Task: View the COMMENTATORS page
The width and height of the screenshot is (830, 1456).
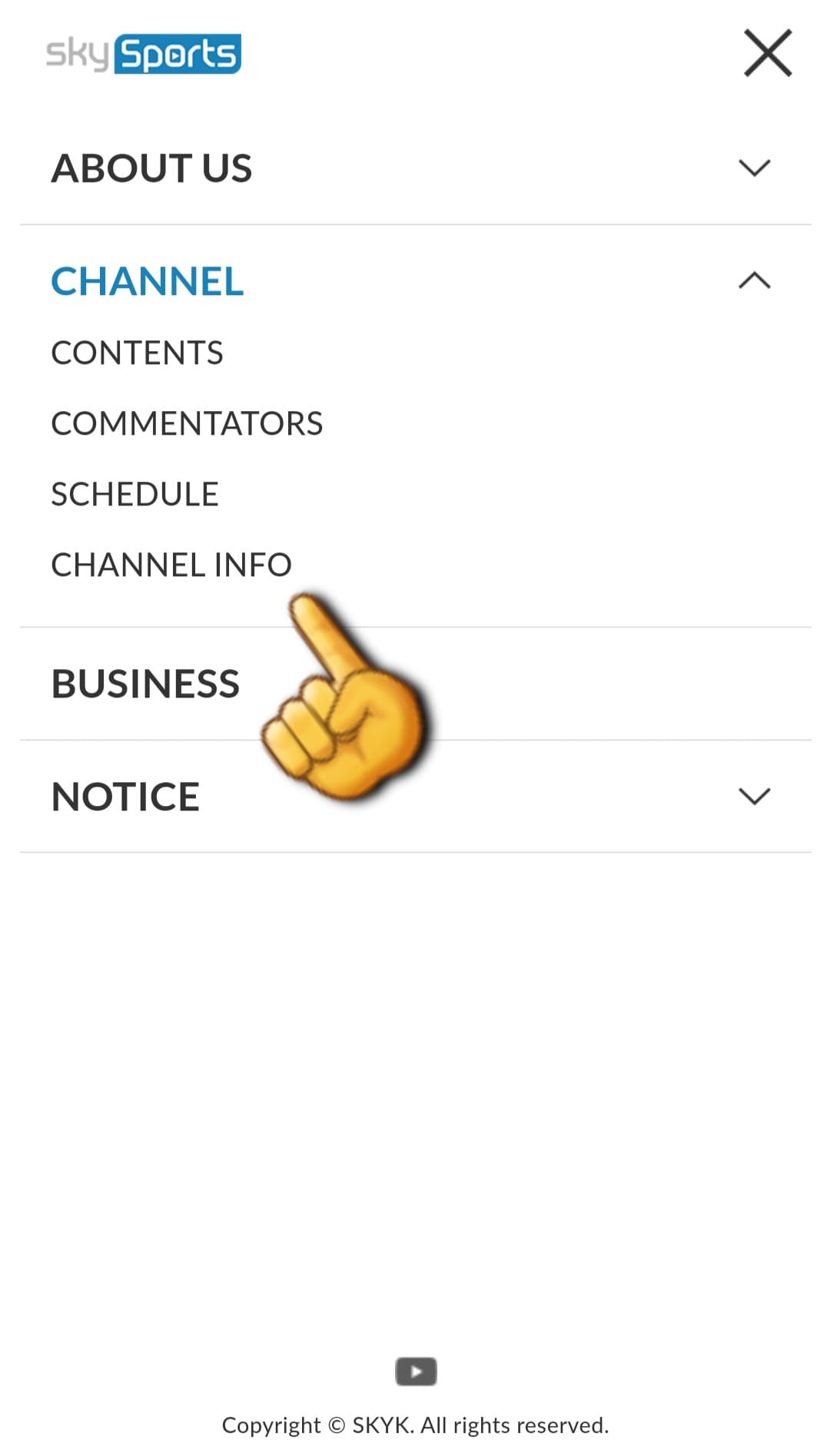Action: tap(187, 423)
